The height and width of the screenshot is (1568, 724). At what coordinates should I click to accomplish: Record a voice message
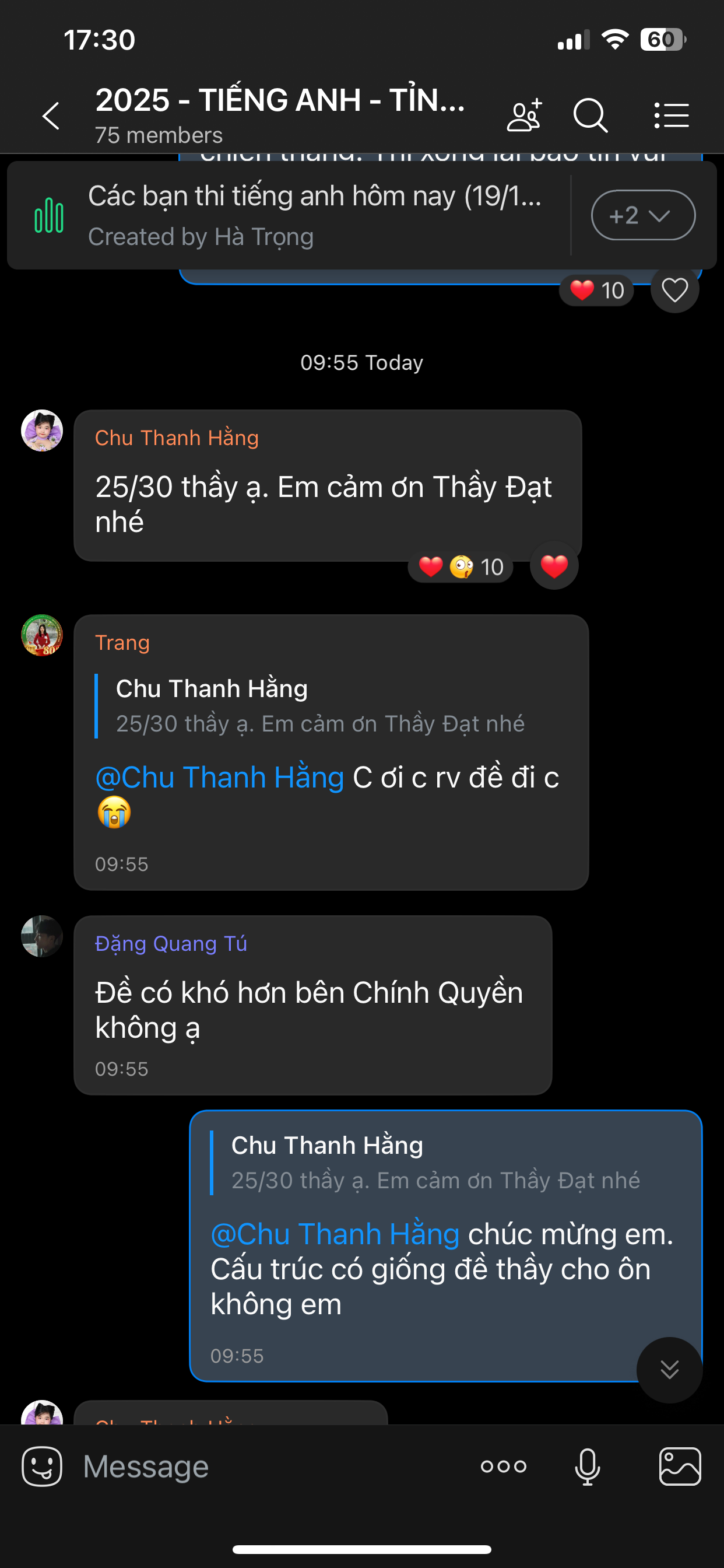(x=587, y=1466)
